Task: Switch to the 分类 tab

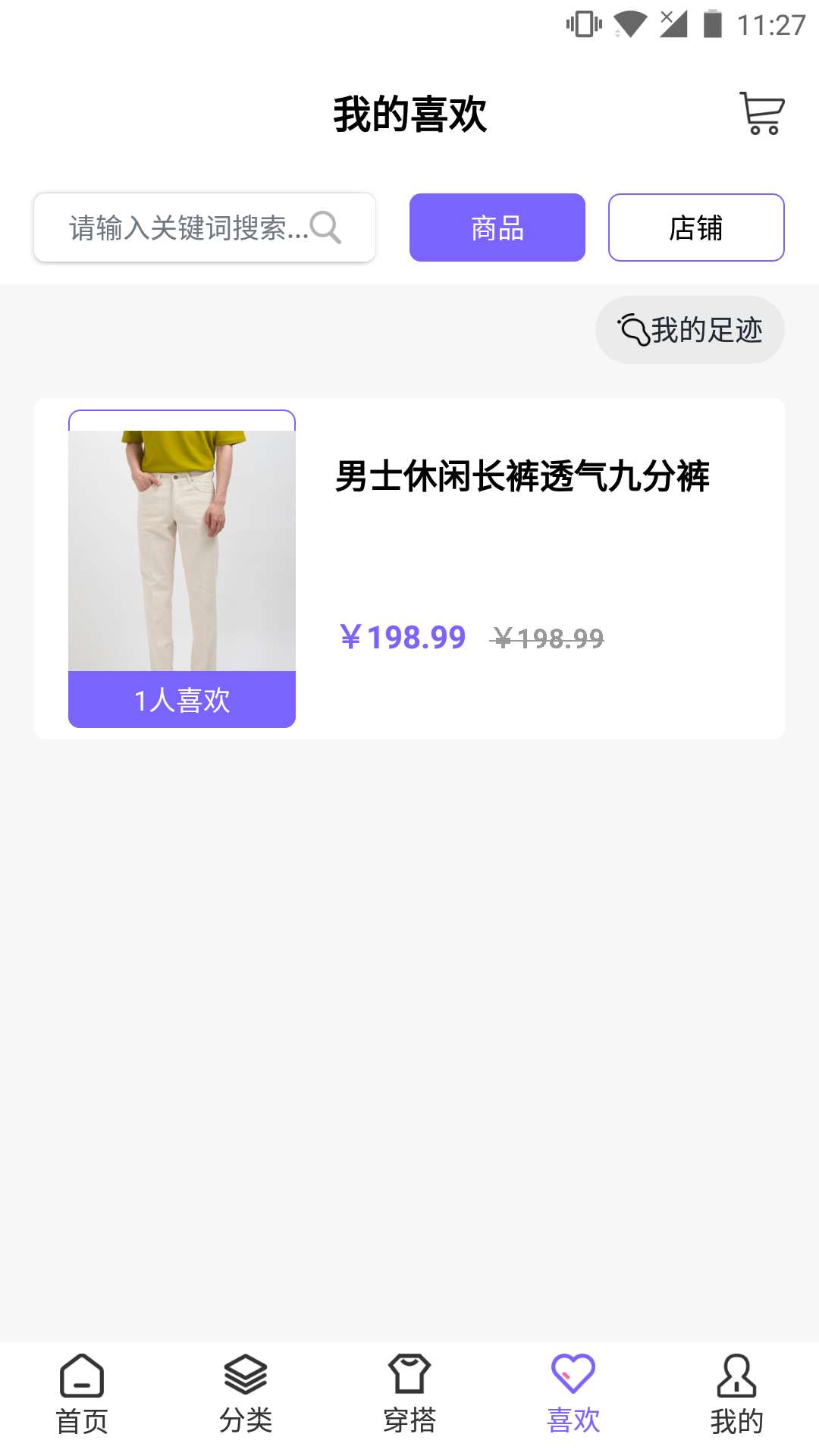Action: click(x=246, y=1395)
